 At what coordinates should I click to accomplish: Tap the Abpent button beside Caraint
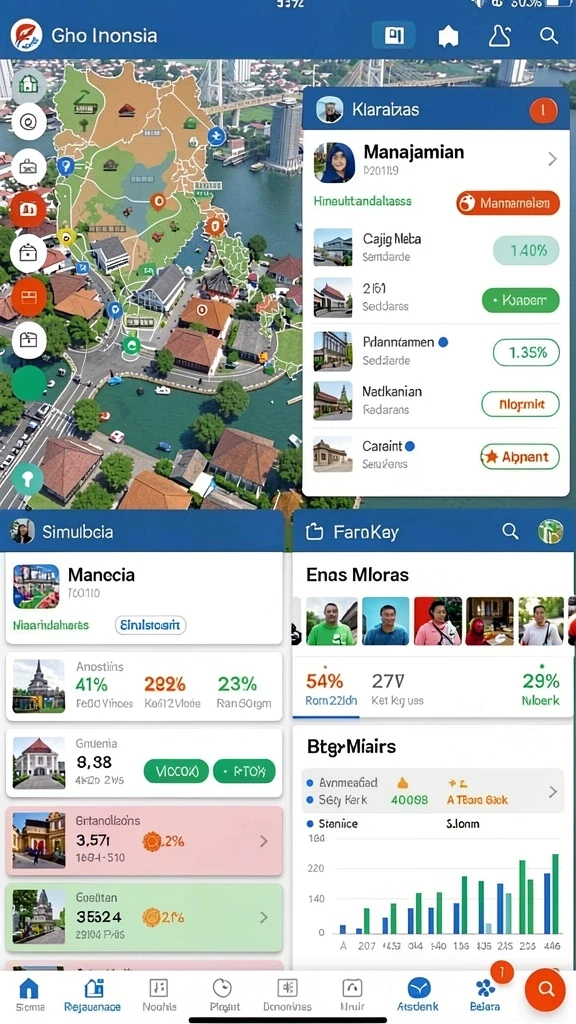[520, 457]
